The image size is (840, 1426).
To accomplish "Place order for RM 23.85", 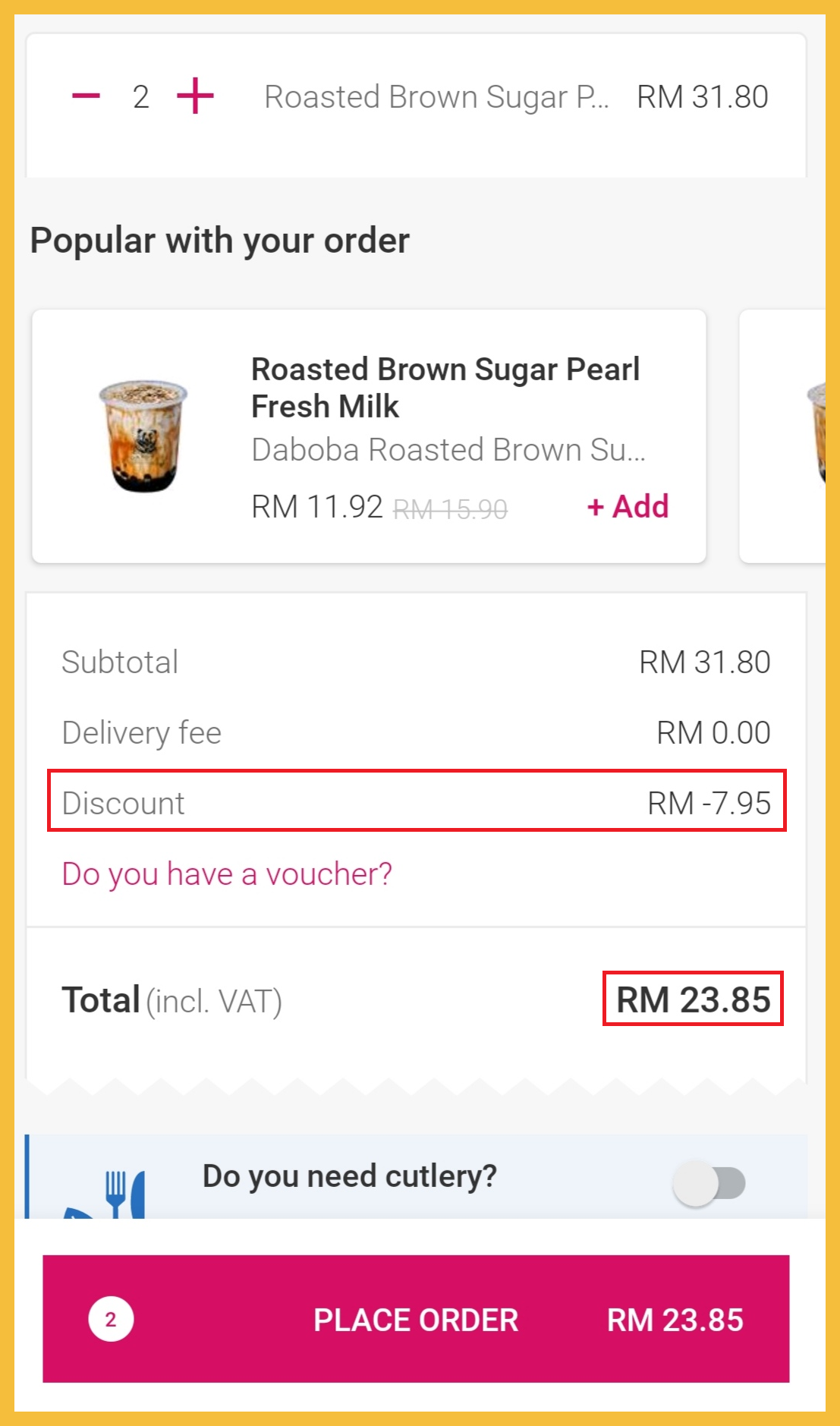I will (x=416, y=1319).
